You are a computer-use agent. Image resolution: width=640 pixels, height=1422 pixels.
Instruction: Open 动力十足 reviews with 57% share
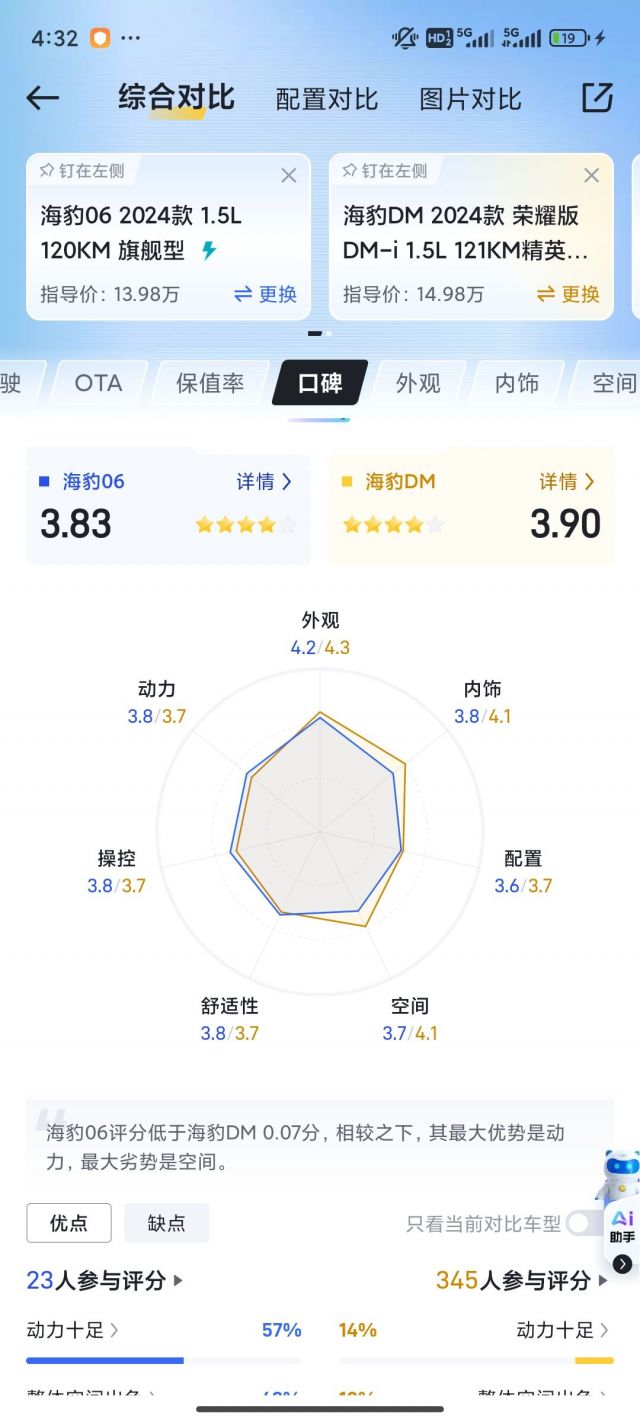point(72,1330)
